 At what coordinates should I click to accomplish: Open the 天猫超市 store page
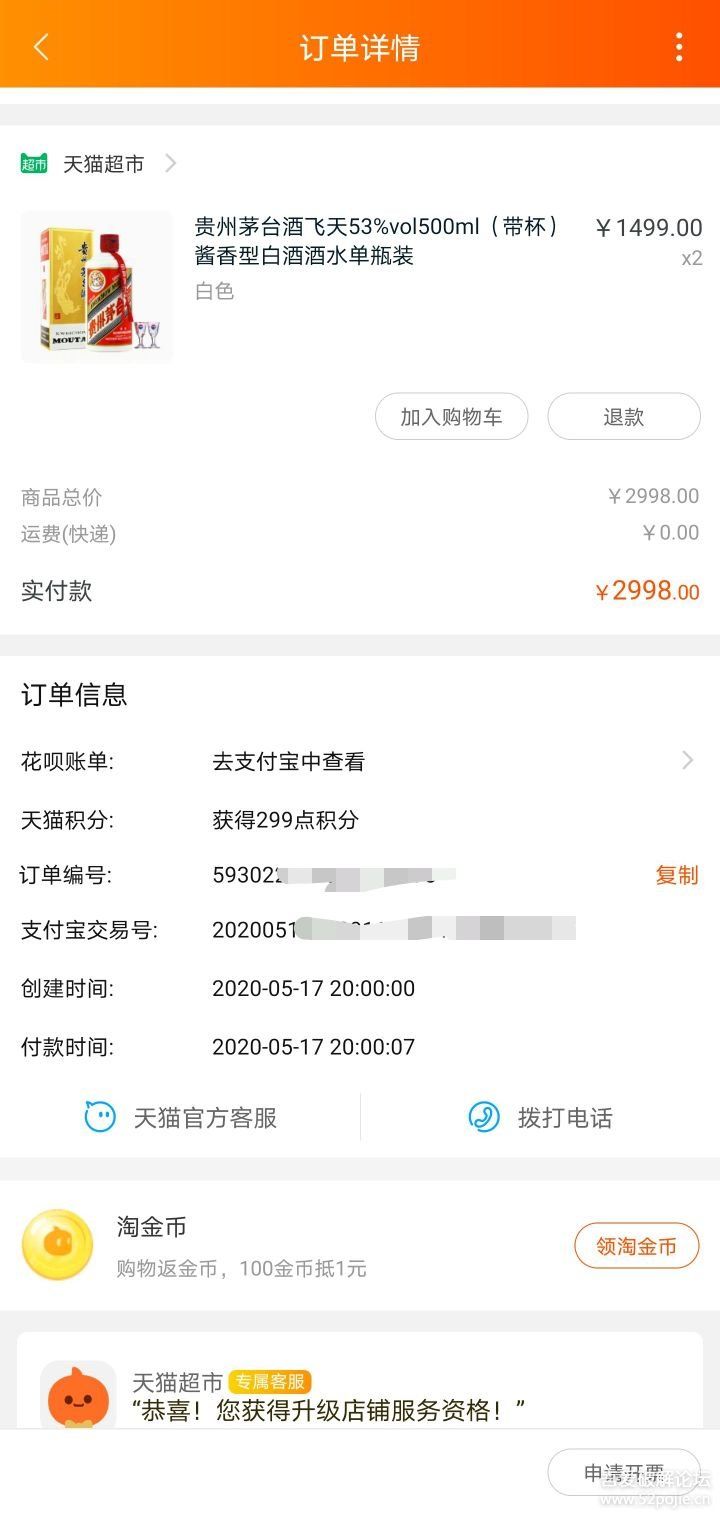(102, 164)
